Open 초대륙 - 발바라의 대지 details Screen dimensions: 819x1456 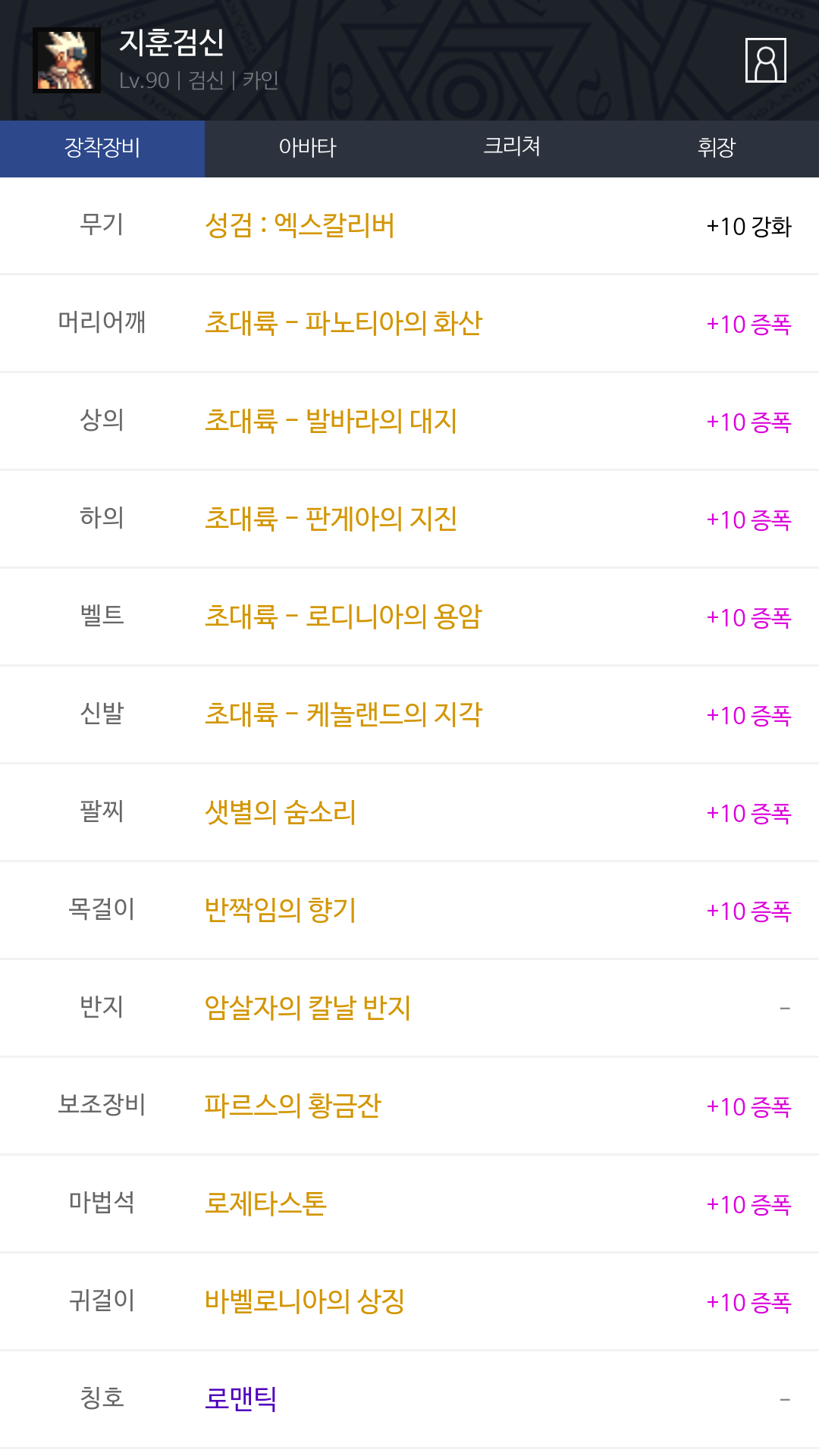[331, 422]
